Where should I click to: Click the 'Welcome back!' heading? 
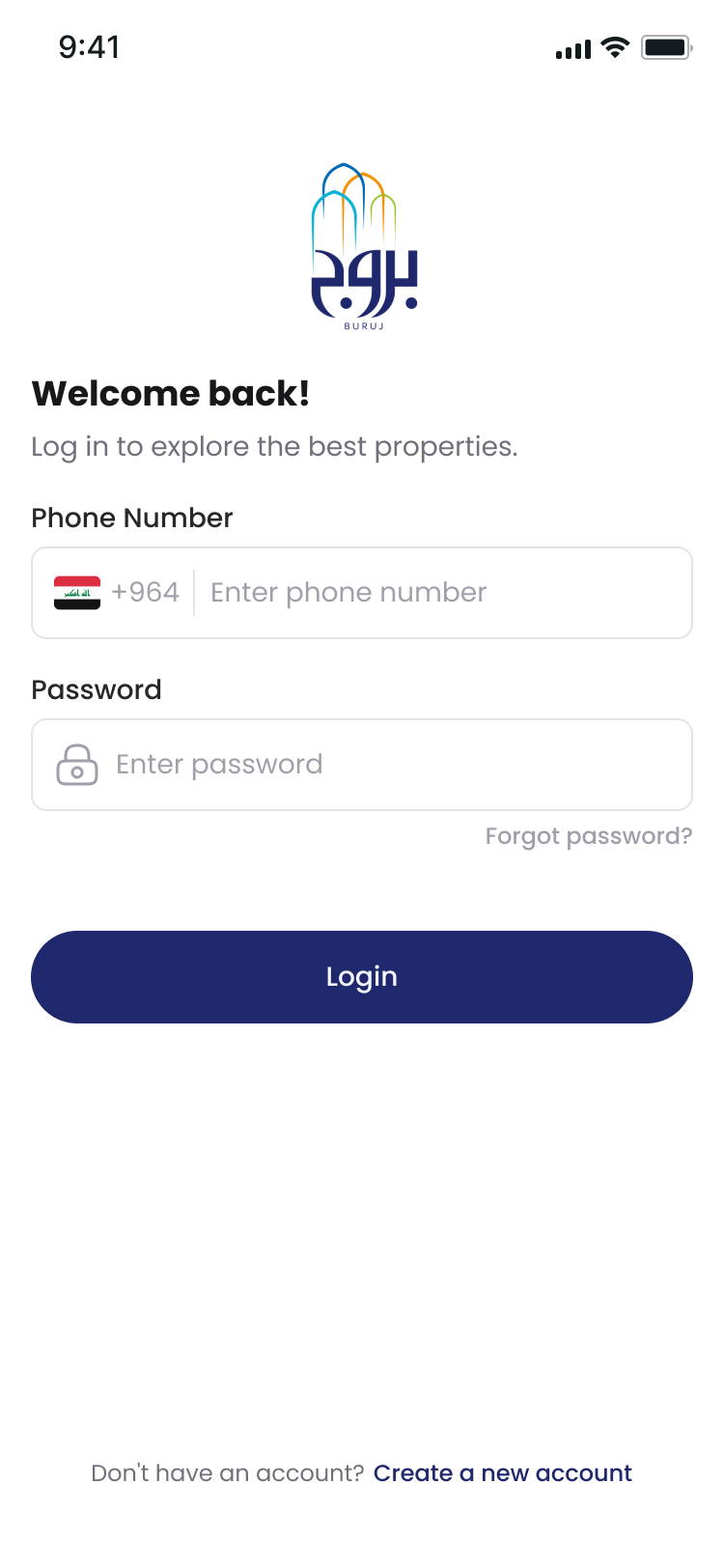170,394
